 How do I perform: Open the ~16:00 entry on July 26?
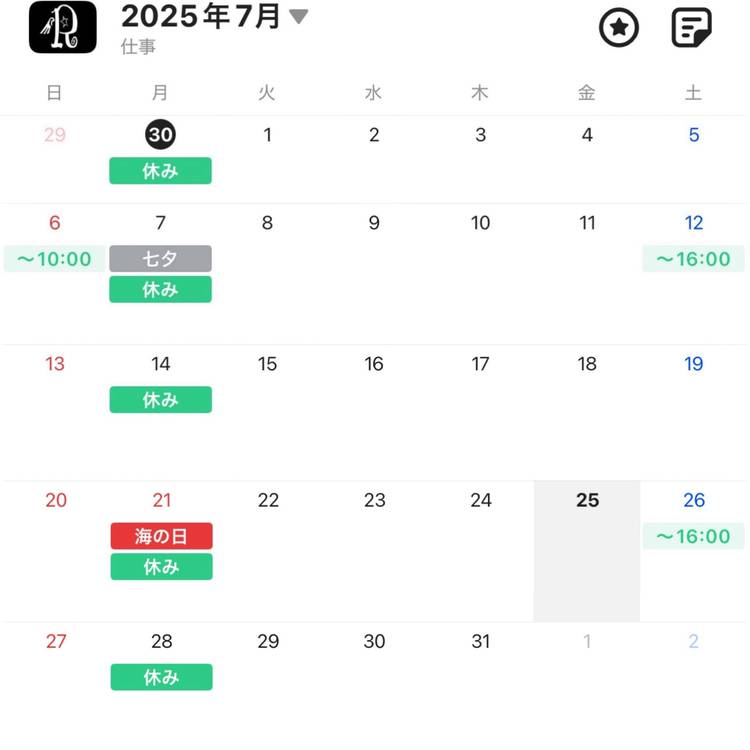pos(693,536)
